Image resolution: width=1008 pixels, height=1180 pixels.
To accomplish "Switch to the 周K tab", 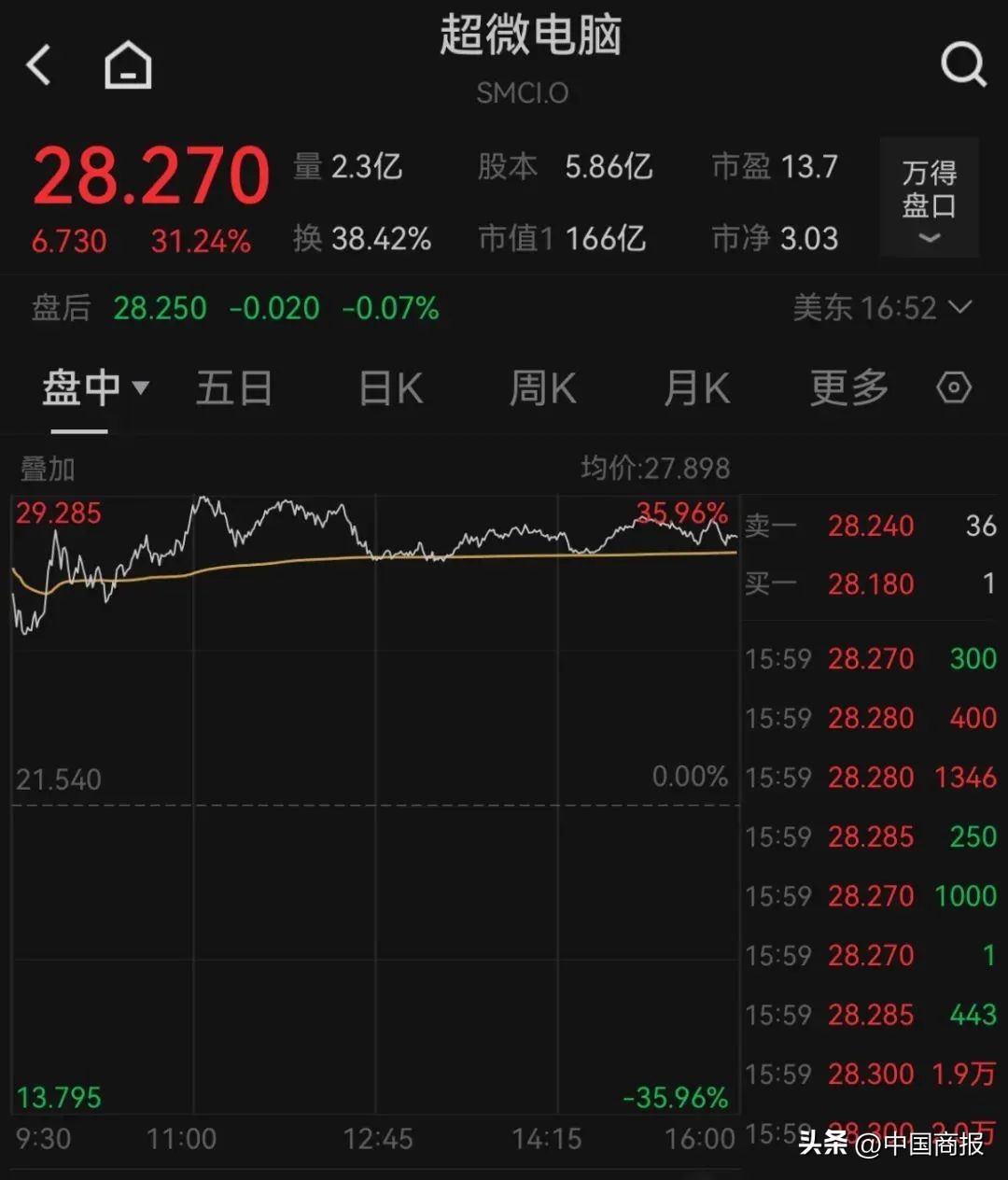I will point(542,387).
